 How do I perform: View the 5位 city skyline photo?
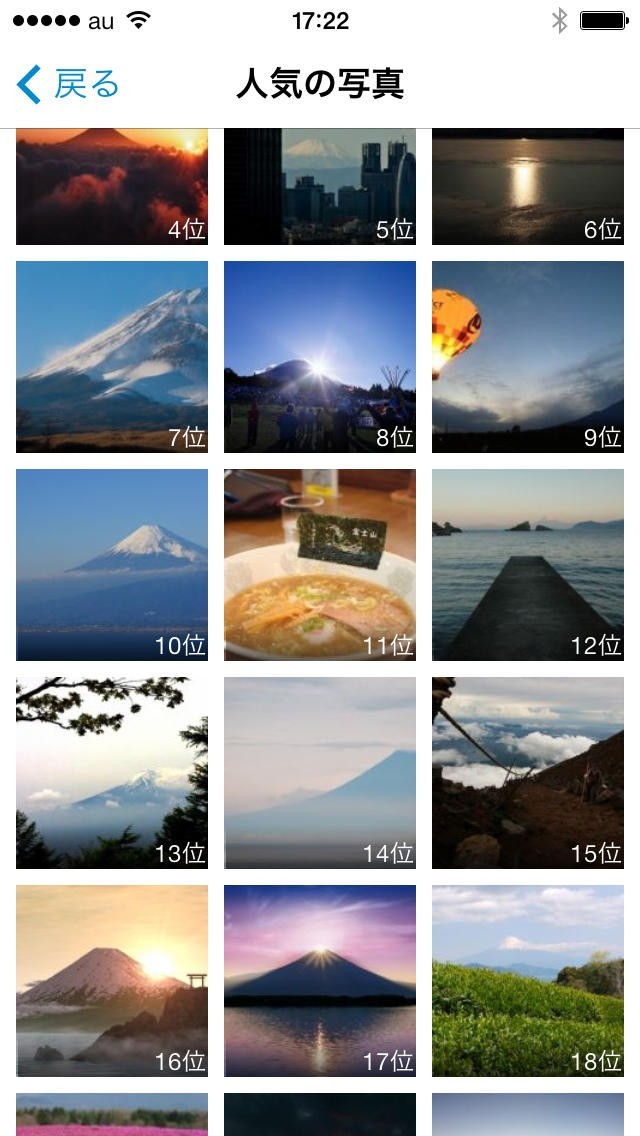[x=320, y=187]
